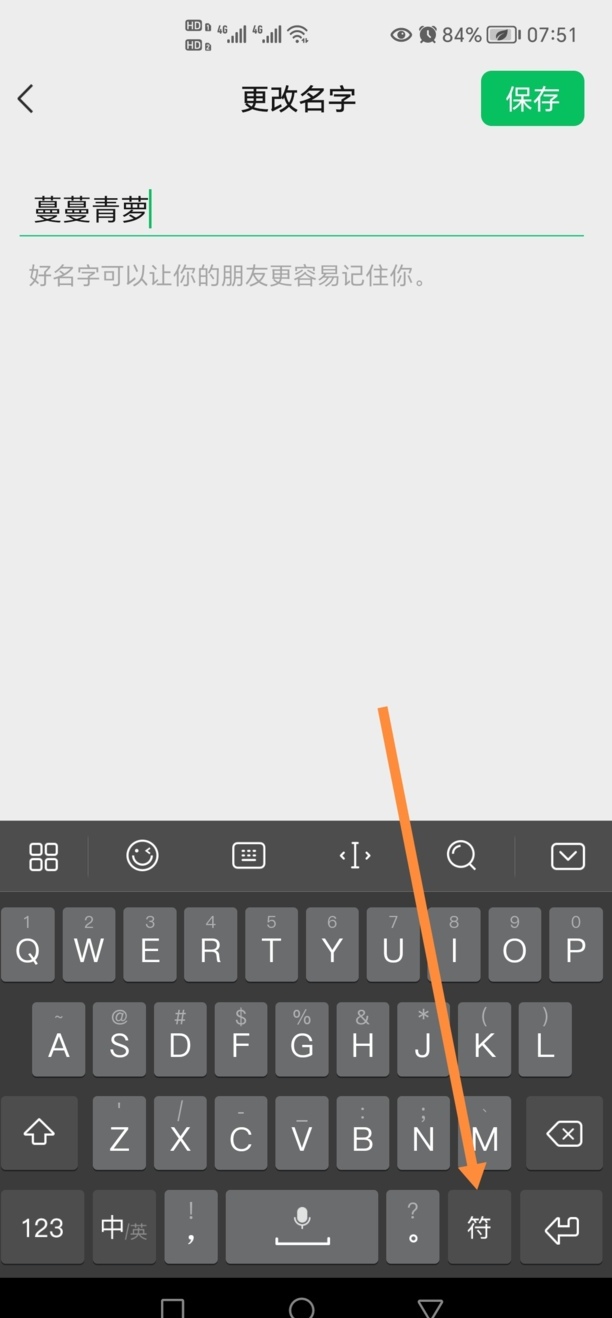Viewport: 612px width, 1318px height.
Task: Open the keyboard's four-square menu icon
Action: (x=44, y=856)
